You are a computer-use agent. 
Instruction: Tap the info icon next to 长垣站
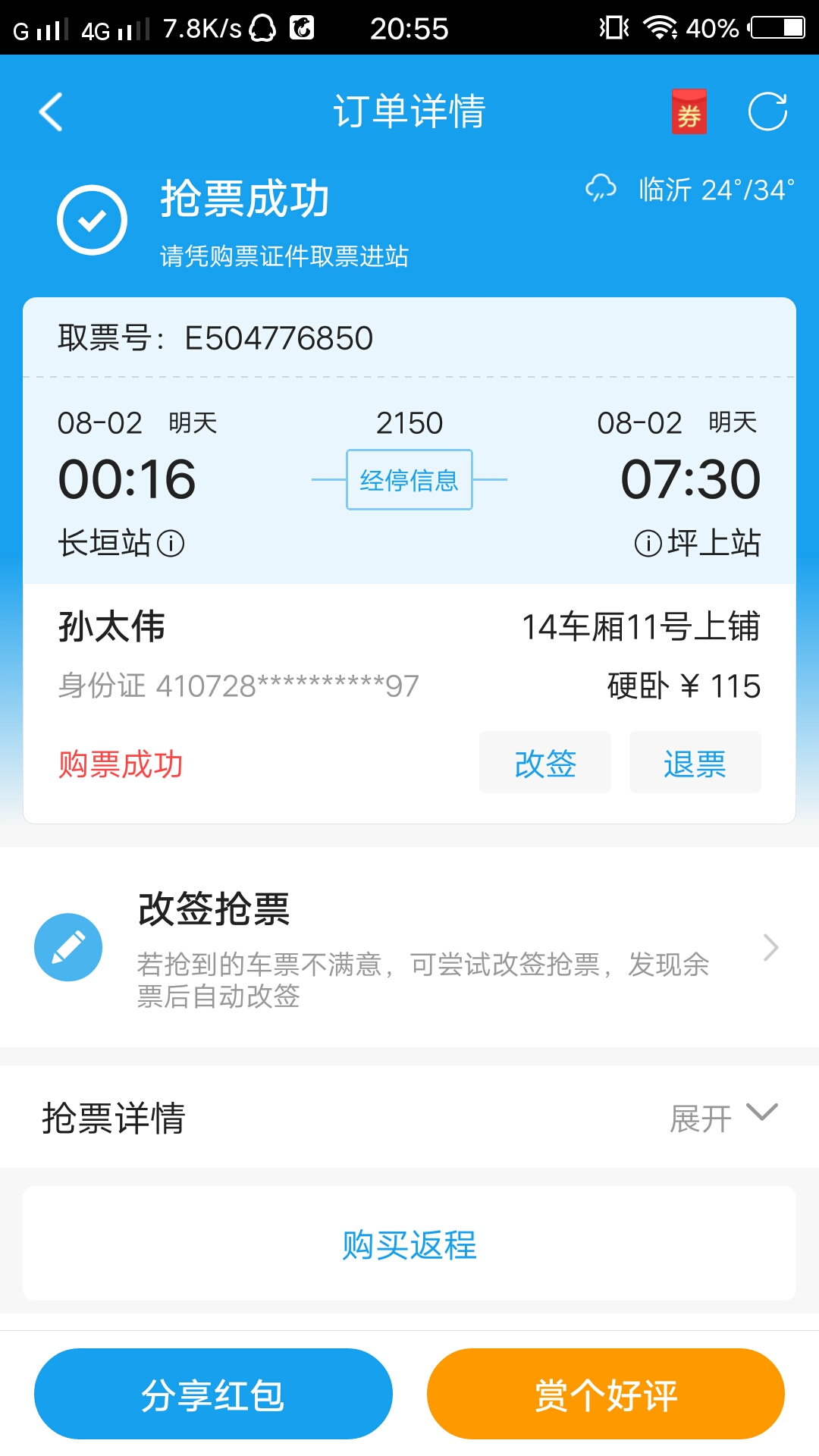173,543
